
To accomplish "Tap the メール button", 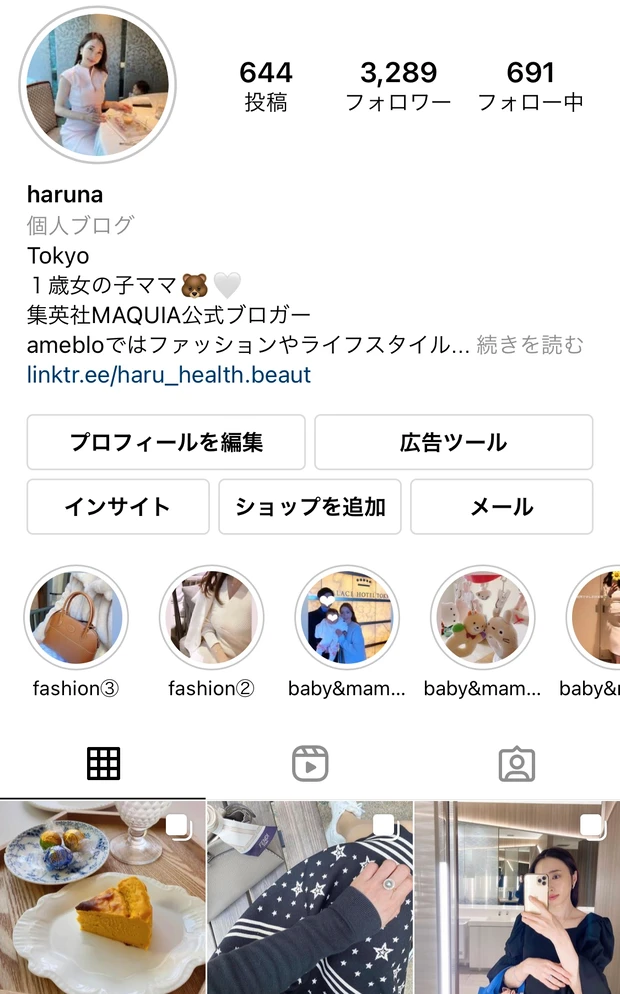I will pos(501,506).
